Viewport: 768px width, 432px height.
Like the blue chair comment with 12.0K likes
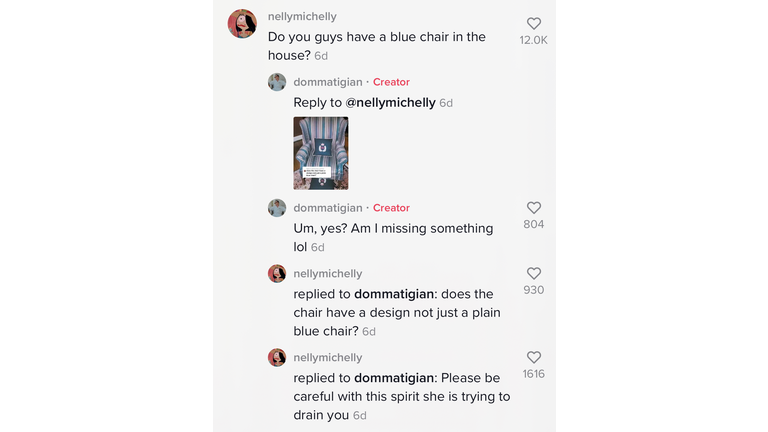pos(533,24)
